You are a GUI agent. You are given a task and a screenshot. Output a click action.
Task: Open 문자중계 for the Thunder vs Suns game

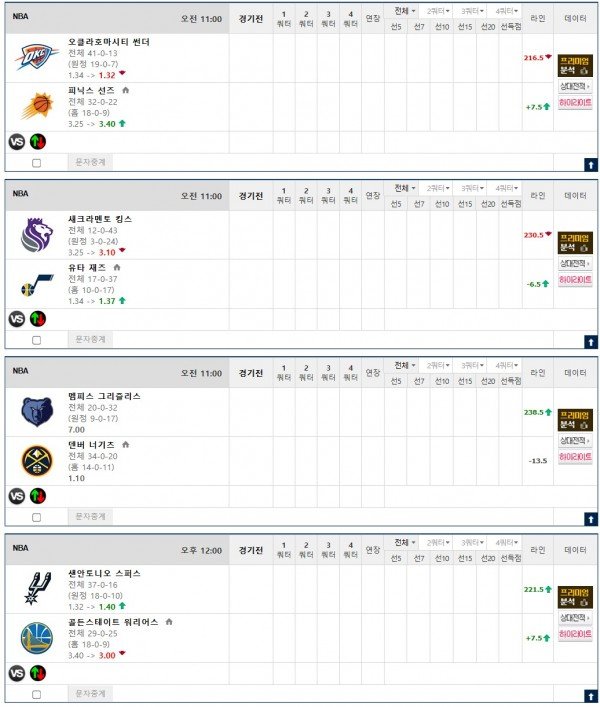coord(91,161)
